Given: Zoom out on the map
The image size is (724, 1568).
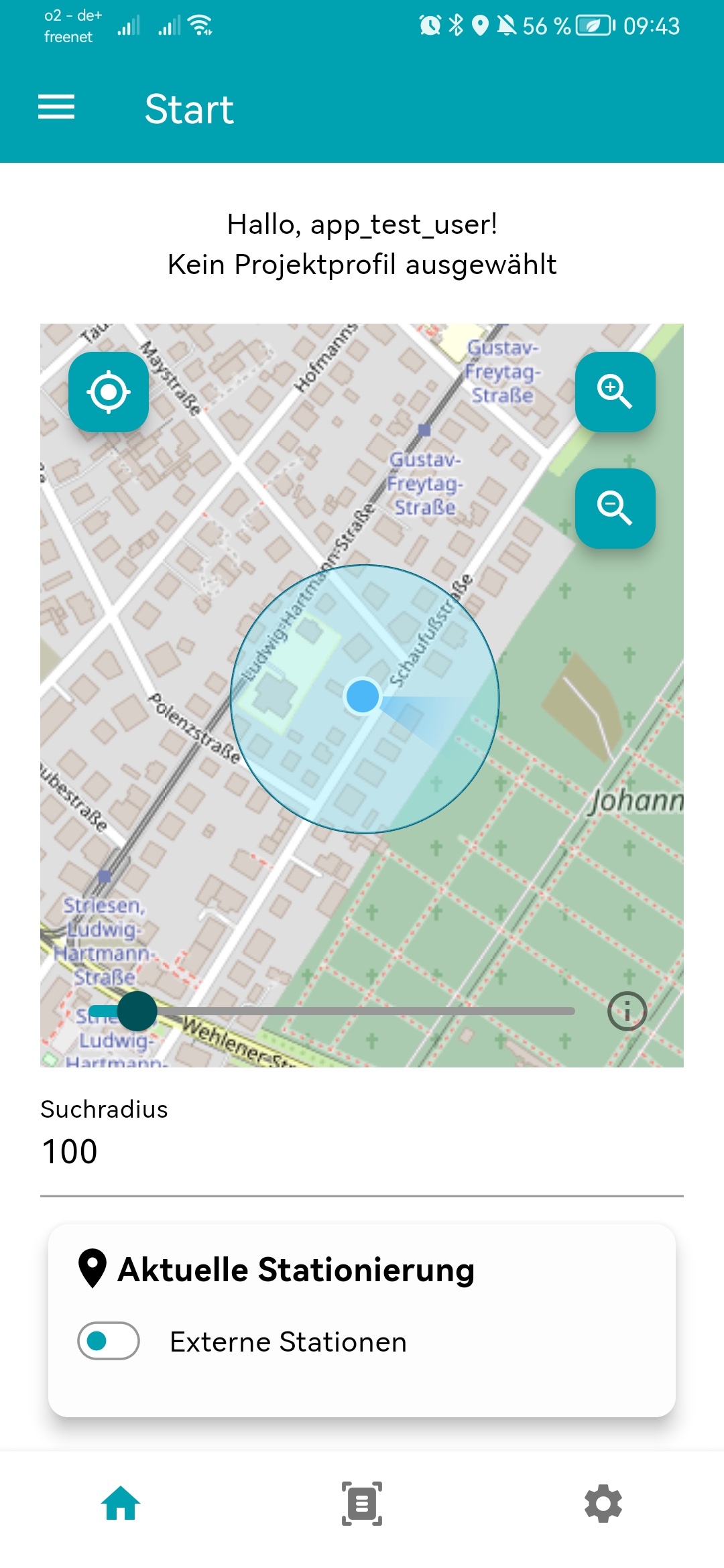Looking at the screenshot, I should 615,509.
